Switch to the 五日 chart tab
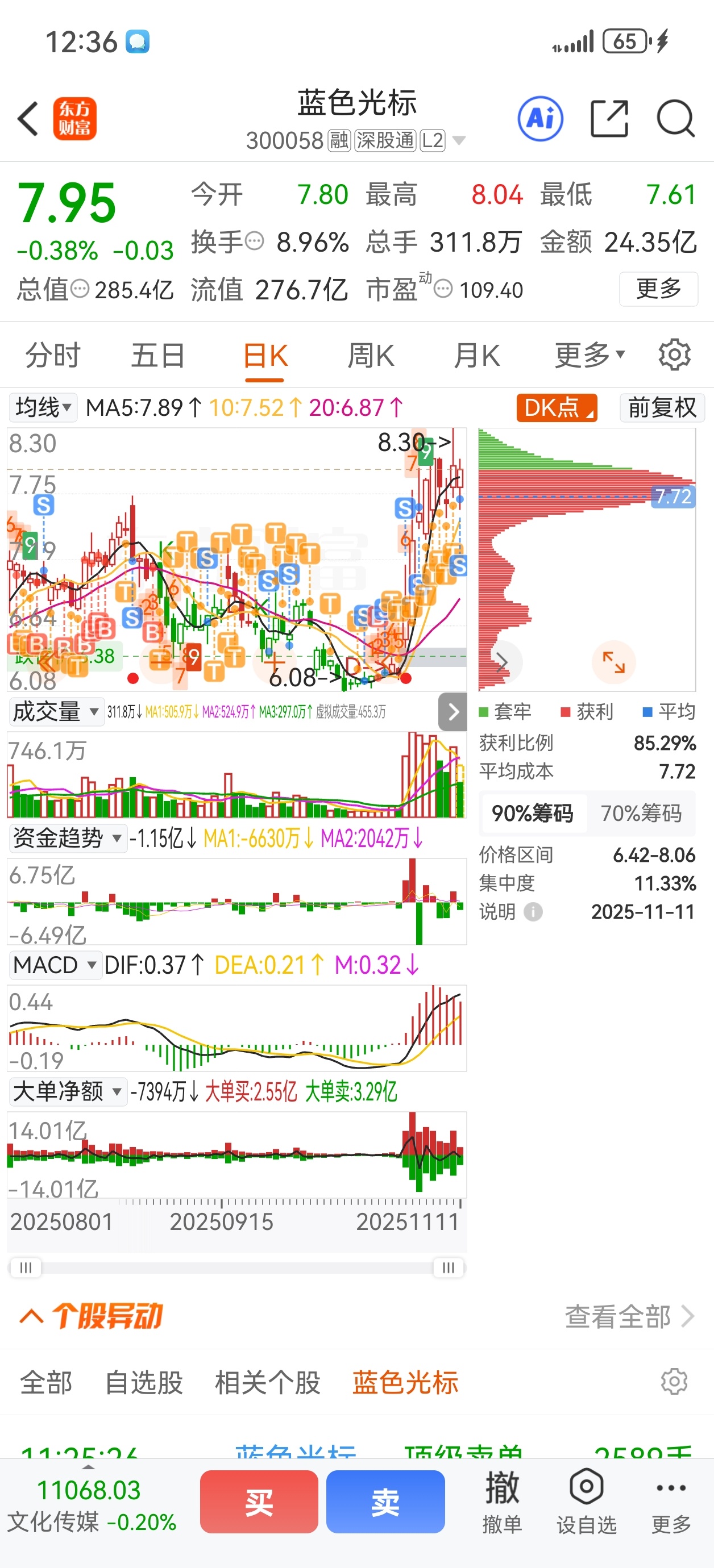Screen dimensions: 714x1568 click(158, 356)
